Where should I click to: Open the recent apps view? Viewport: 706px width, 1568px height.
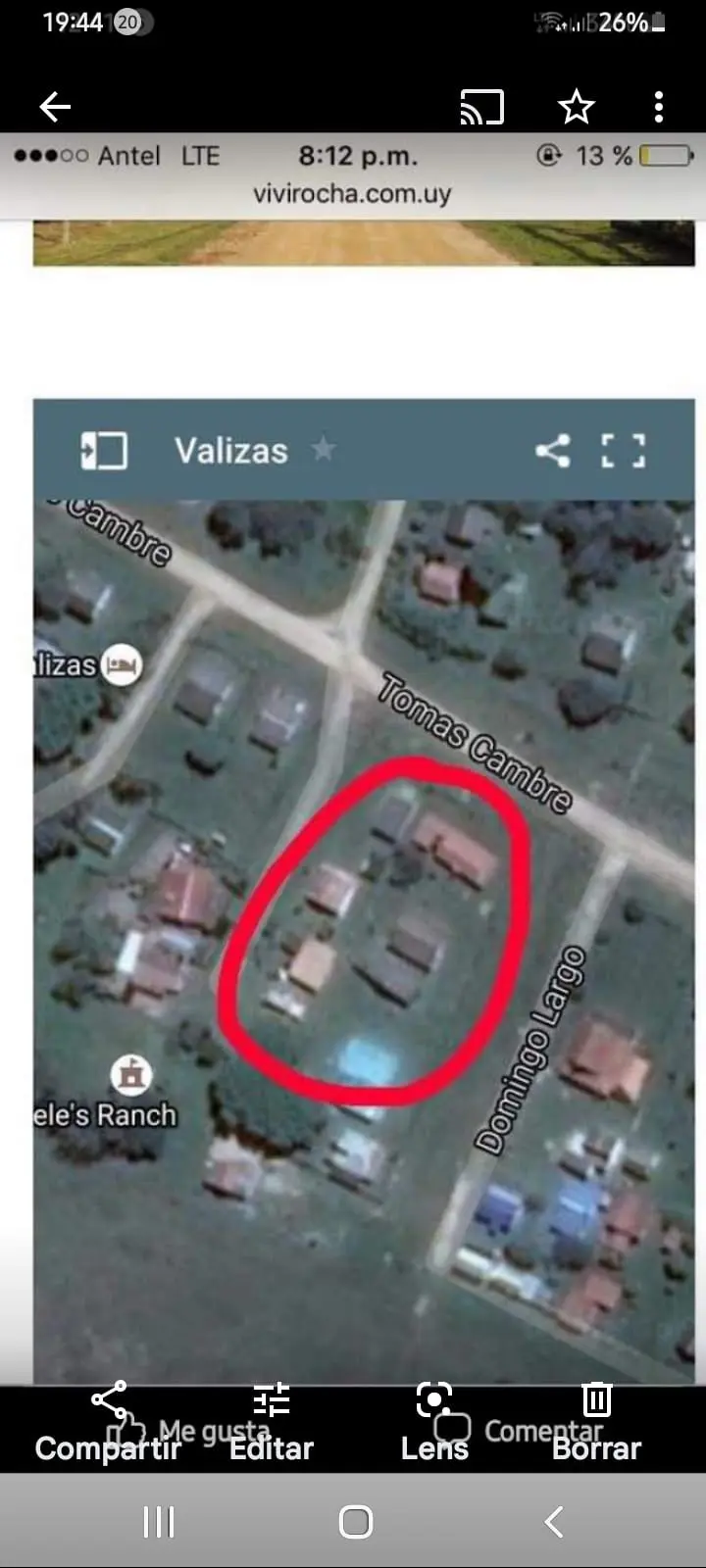pyautogui.click(x=159, y=1522)
